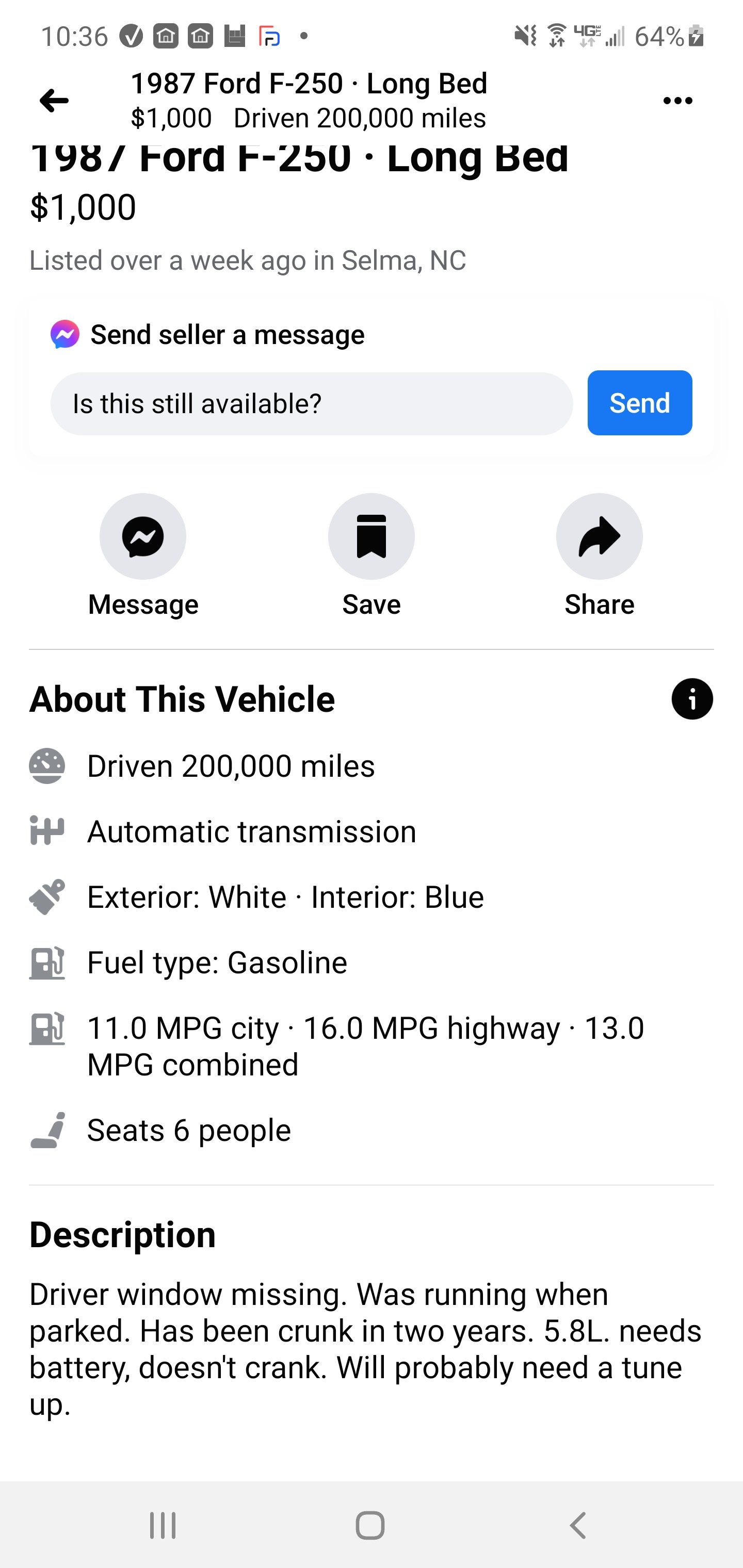
Task: Message the seller via Messenger button
Action: tap(143, 536)
